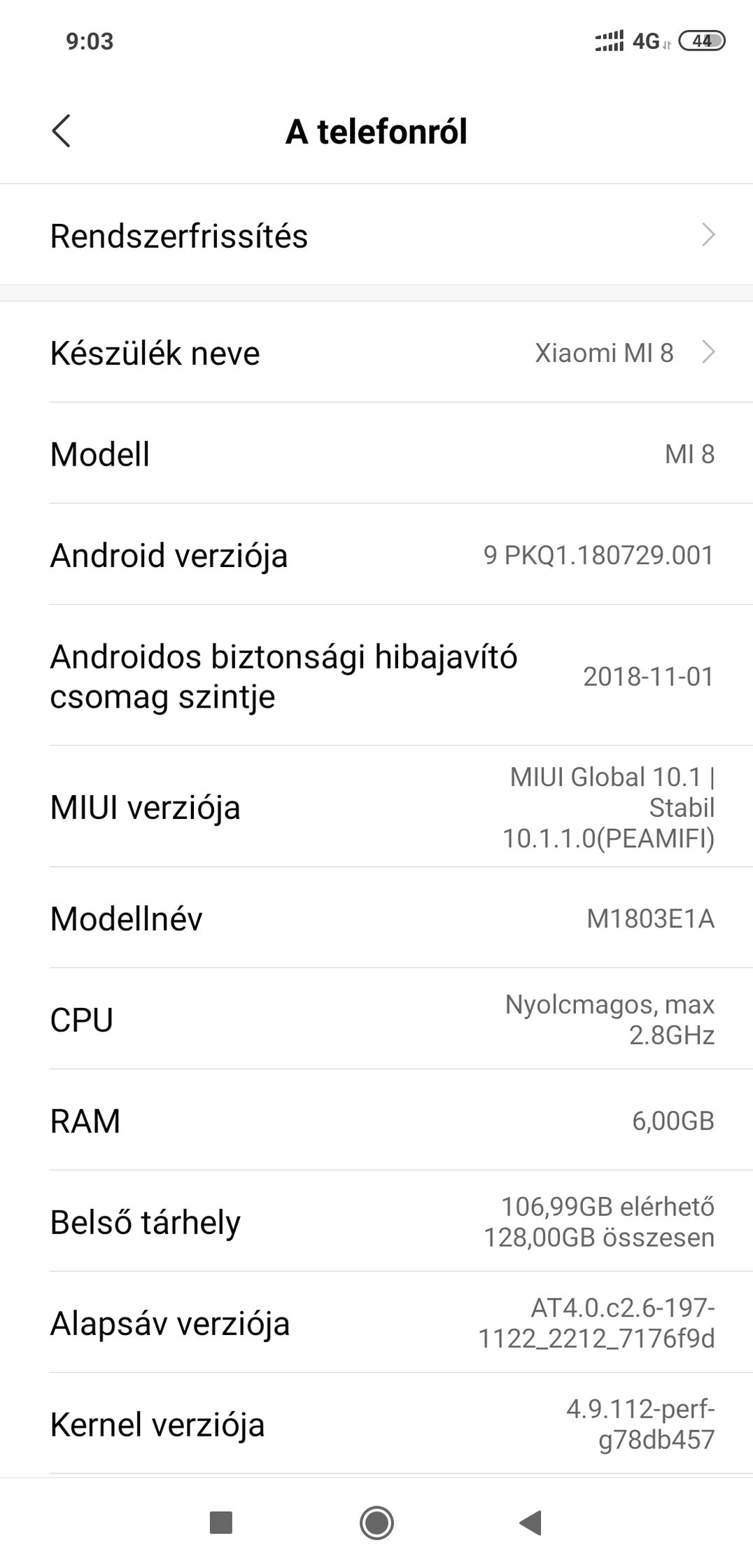Tap the CPU row
Screen dimensions: 753x1568
click(376, 1019)
